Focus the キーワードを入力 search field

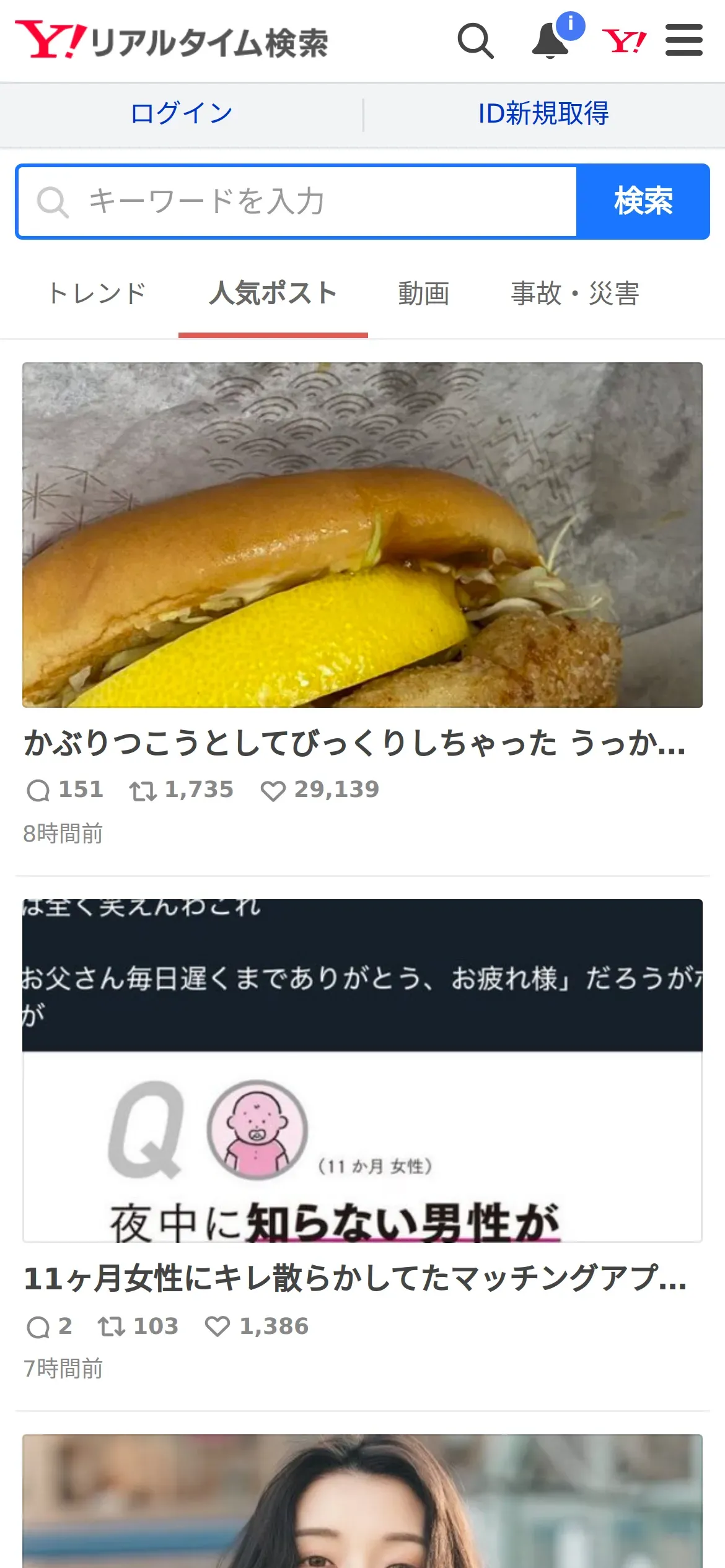click(x=297, y=202)
